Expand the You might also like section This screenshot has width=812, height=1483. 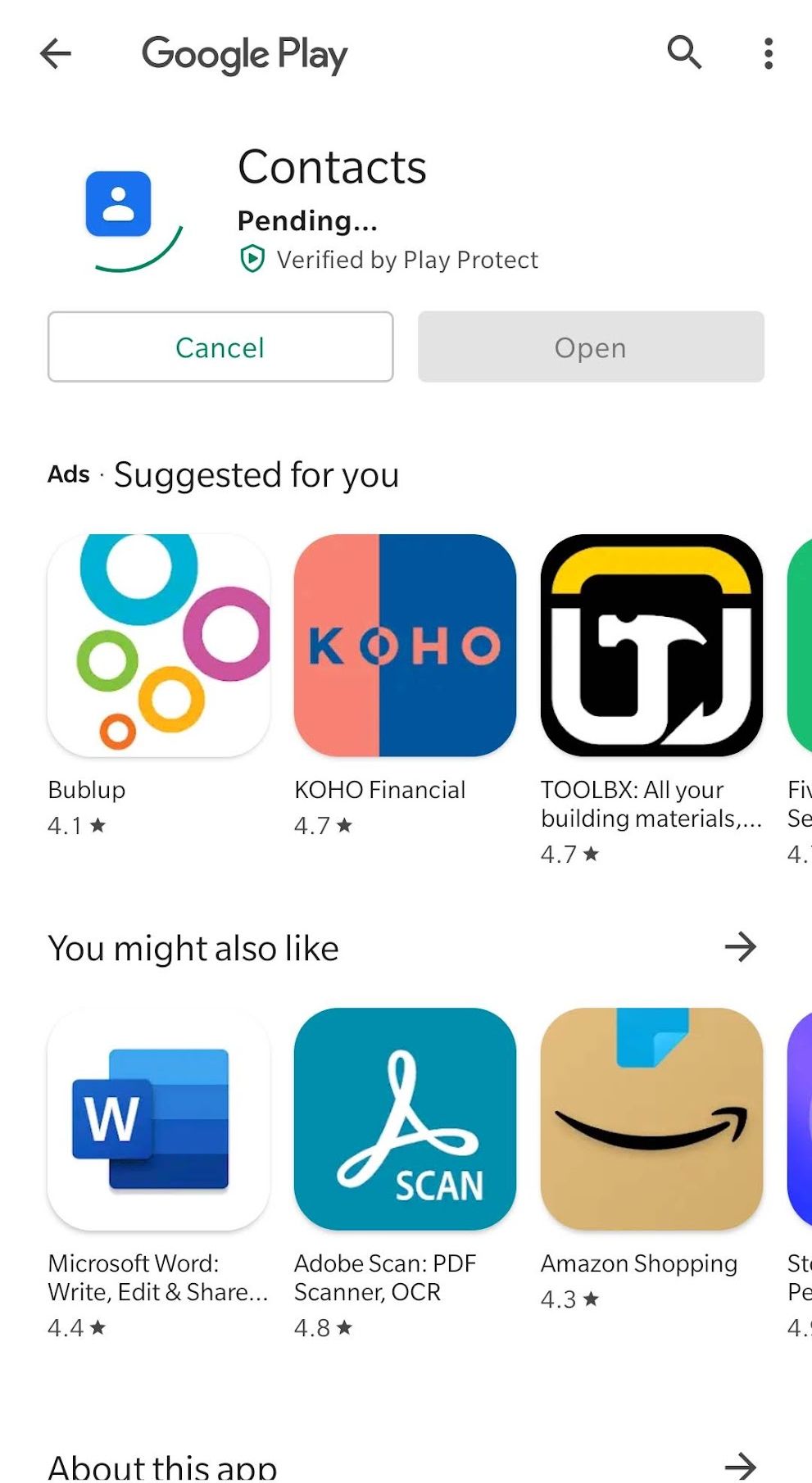click(740, 947)
